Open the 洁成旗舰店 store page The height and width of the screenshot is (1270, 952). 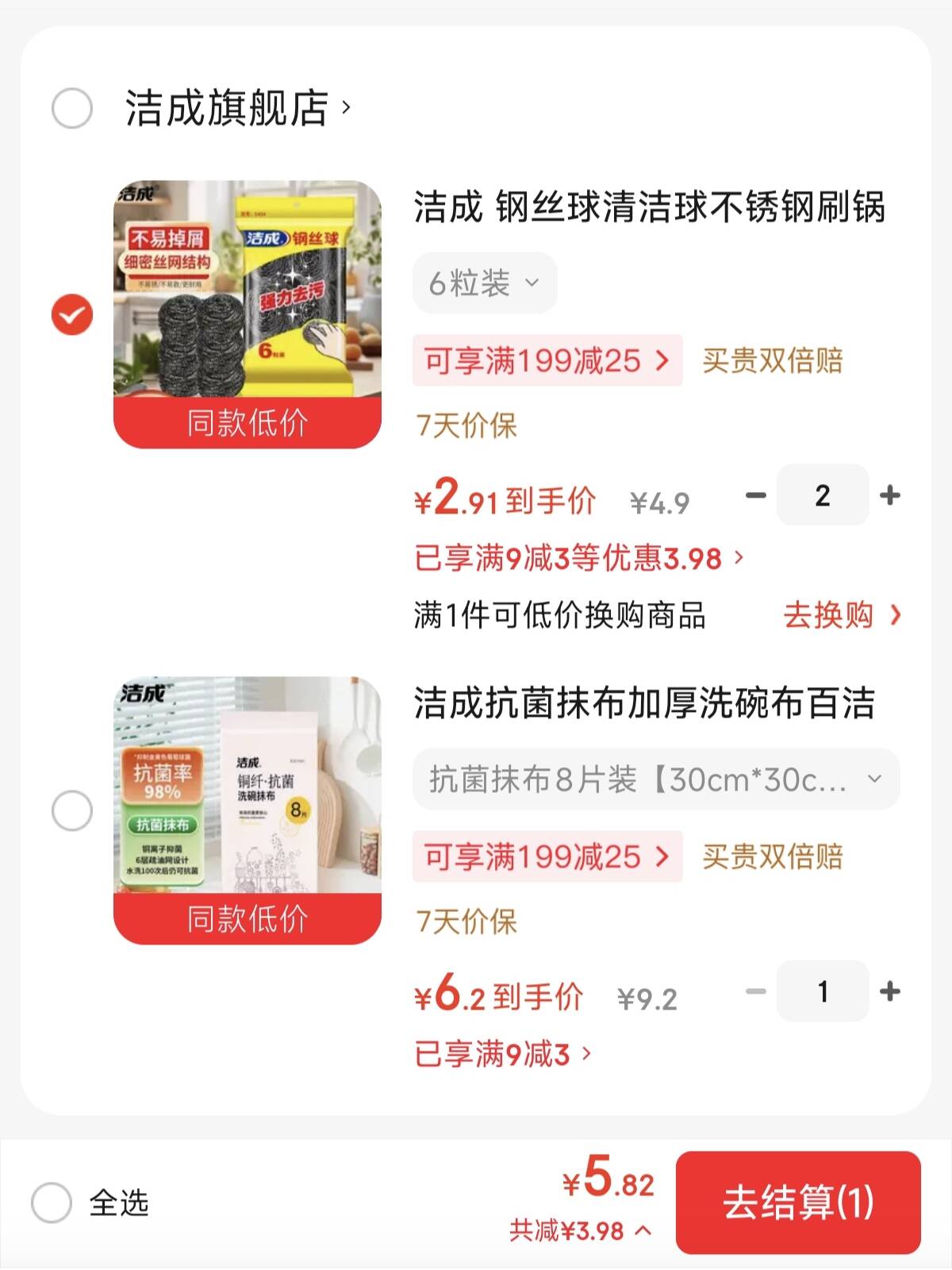pyautogui.click(x=236, y=108)
